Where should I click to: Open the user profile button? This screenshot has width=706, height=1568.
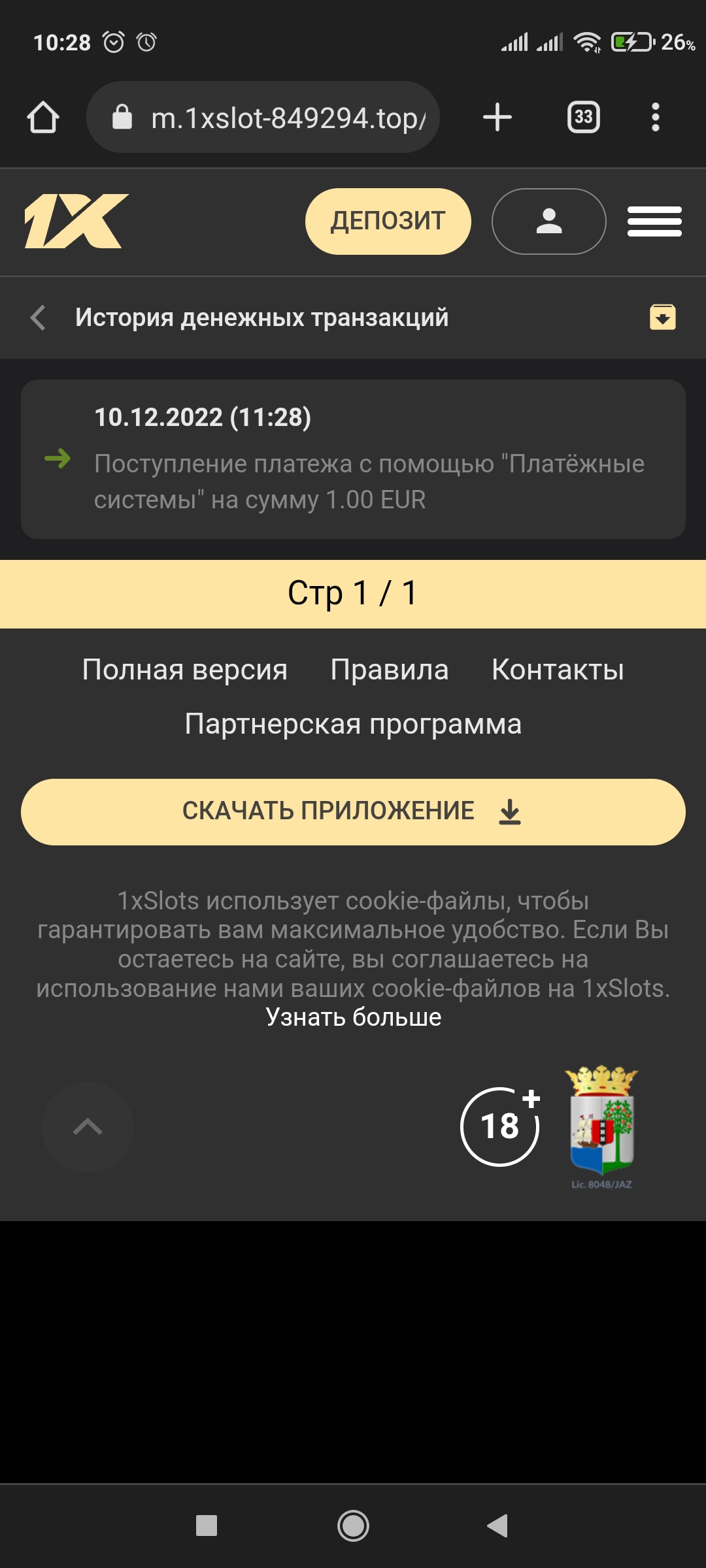(x=548, y=221)
